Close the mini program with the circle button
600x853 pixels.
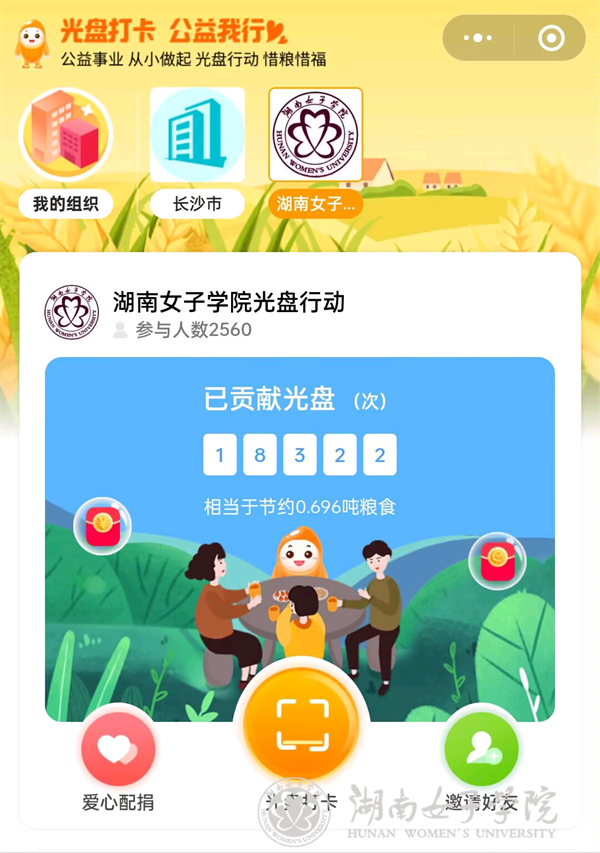coord(550,38)
